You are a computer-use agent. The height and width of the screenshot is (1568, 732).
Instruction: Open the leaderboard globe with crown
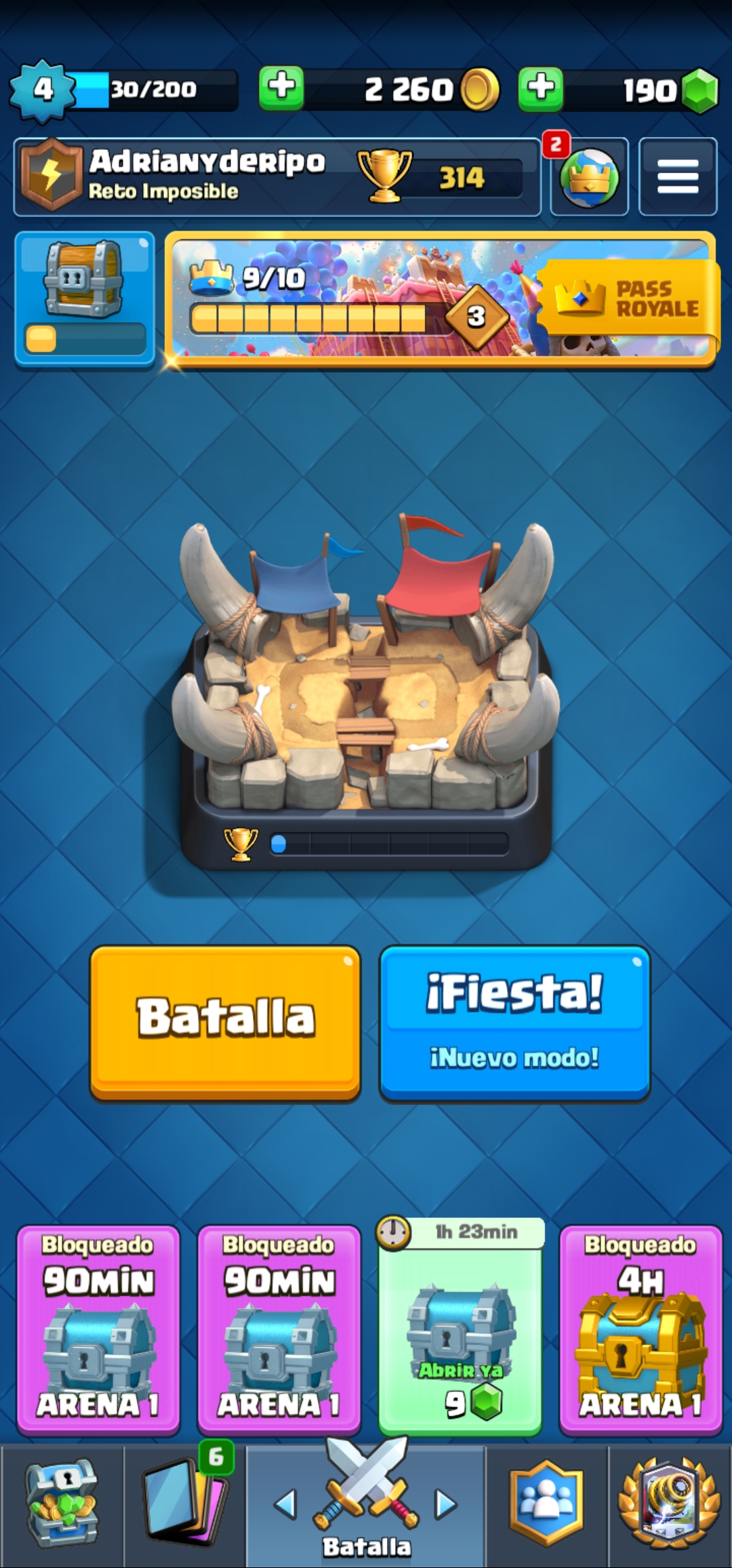(x=588, y=178)
